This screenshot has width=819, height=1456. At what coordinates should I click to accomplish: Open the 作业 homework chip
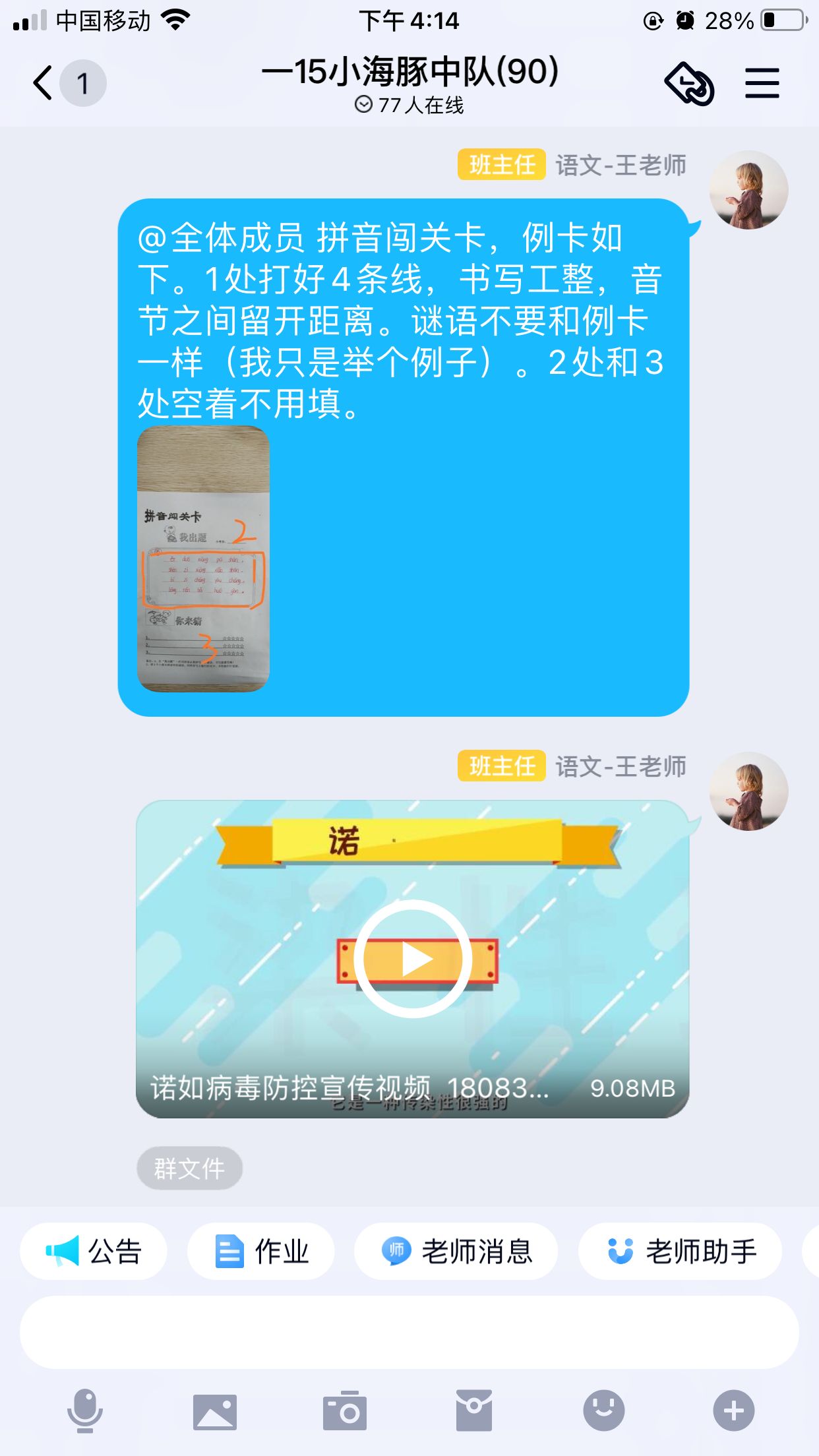point(261,1251)
